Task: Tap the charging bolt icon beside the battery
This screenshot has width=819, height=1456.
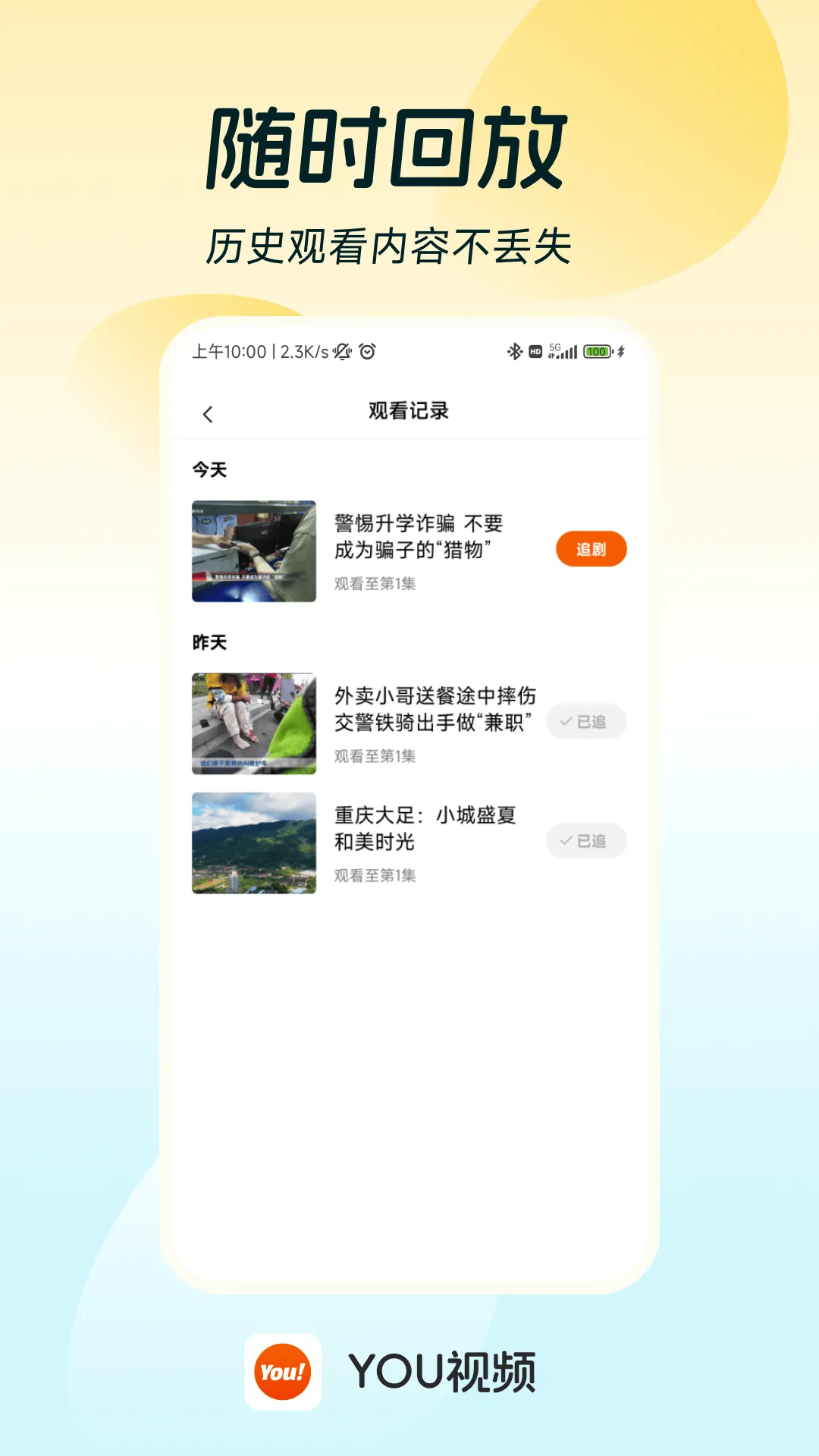Action: [x=622, y=350]
